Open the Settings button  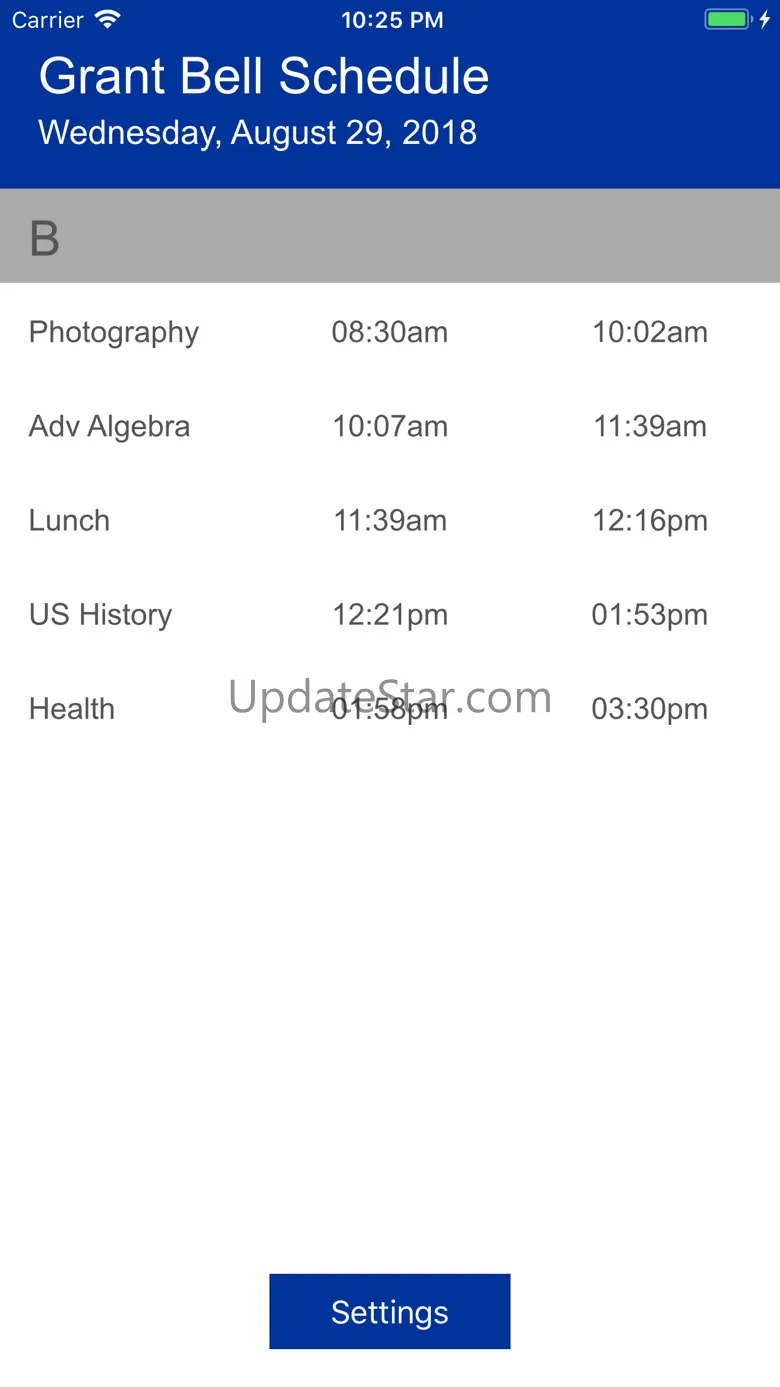(390, 1311)
